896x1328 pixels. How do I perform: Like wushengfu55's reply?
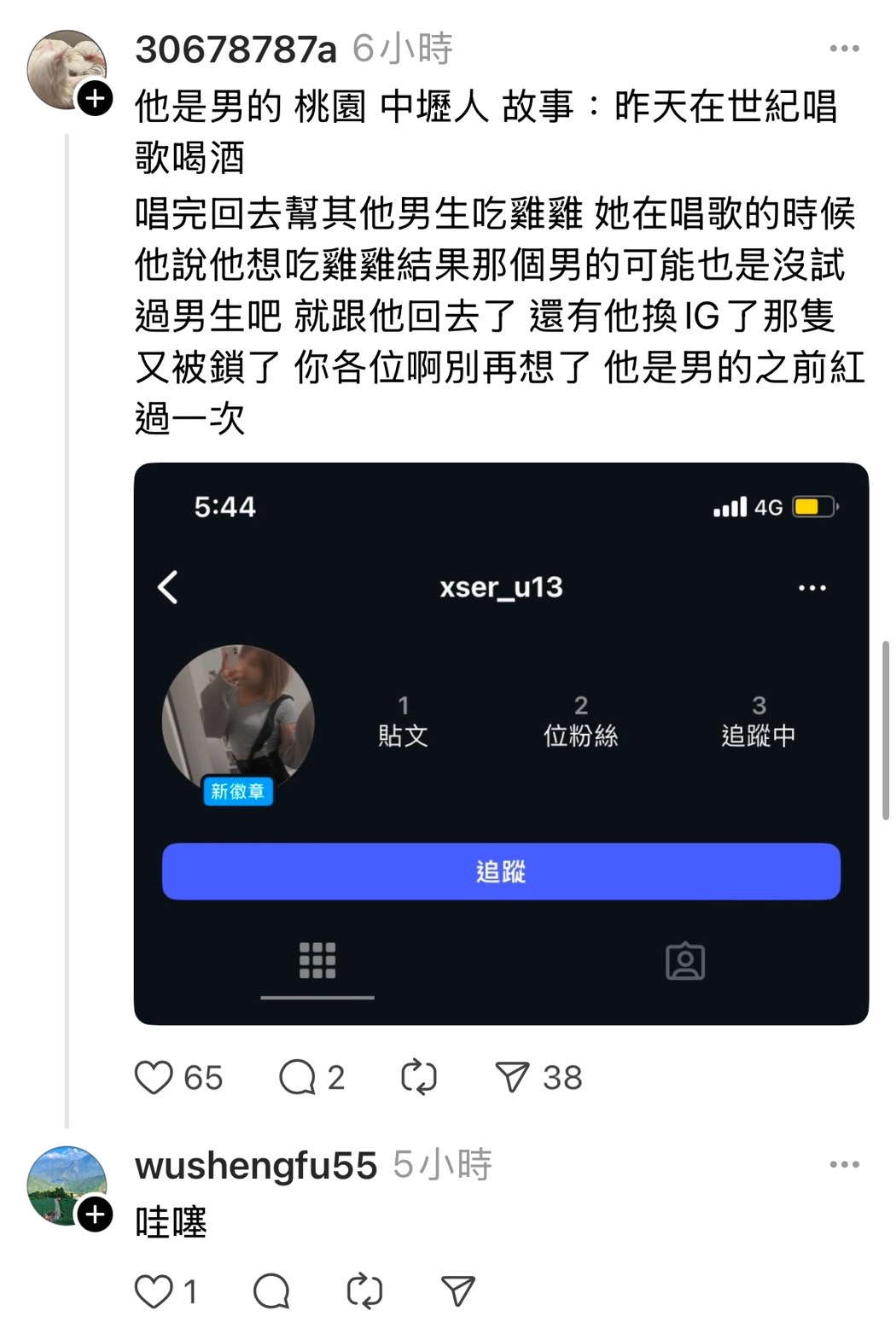(x=154, y=1291)
